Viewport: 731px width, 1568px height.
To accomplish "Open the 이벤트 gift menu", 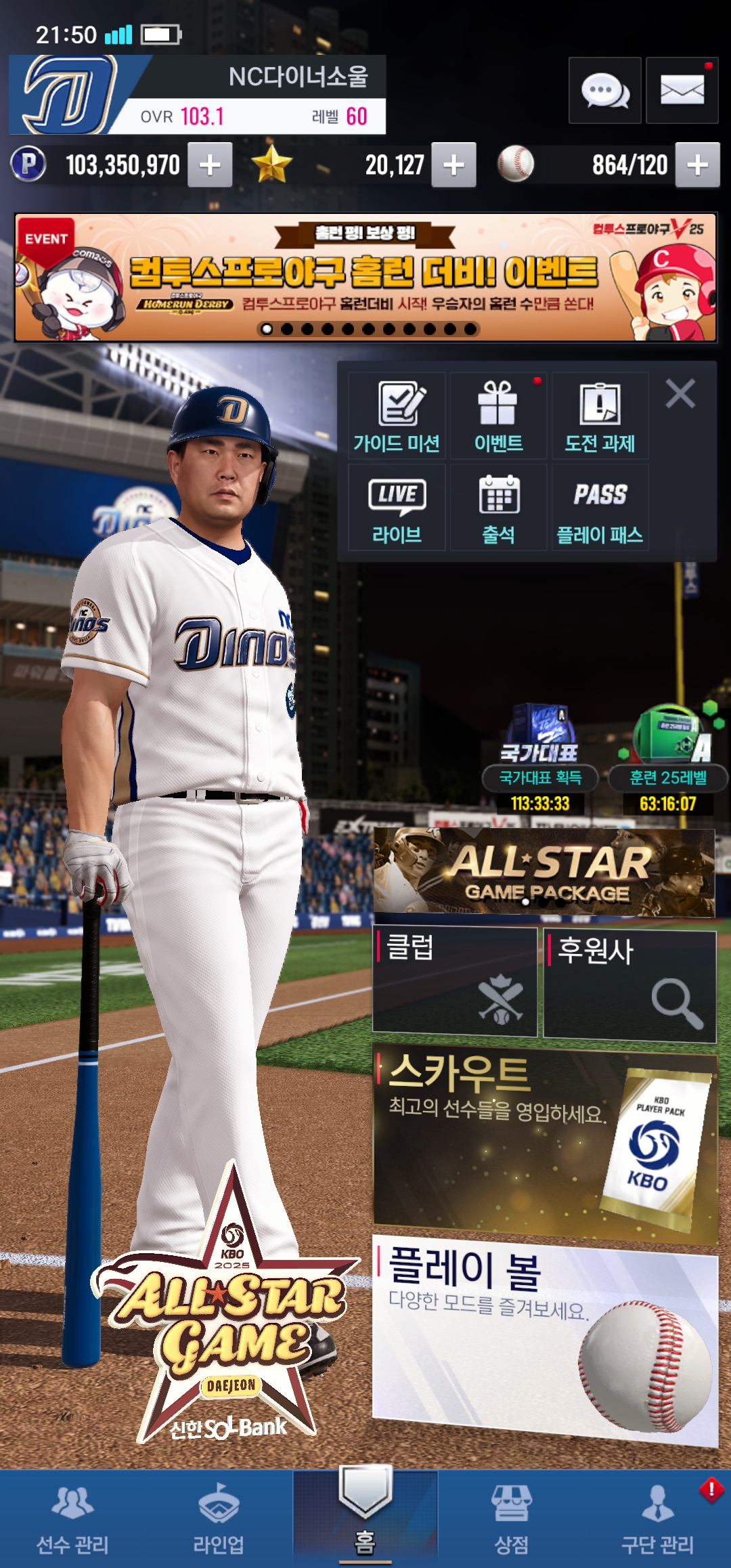I will click(x=499, y=416).
